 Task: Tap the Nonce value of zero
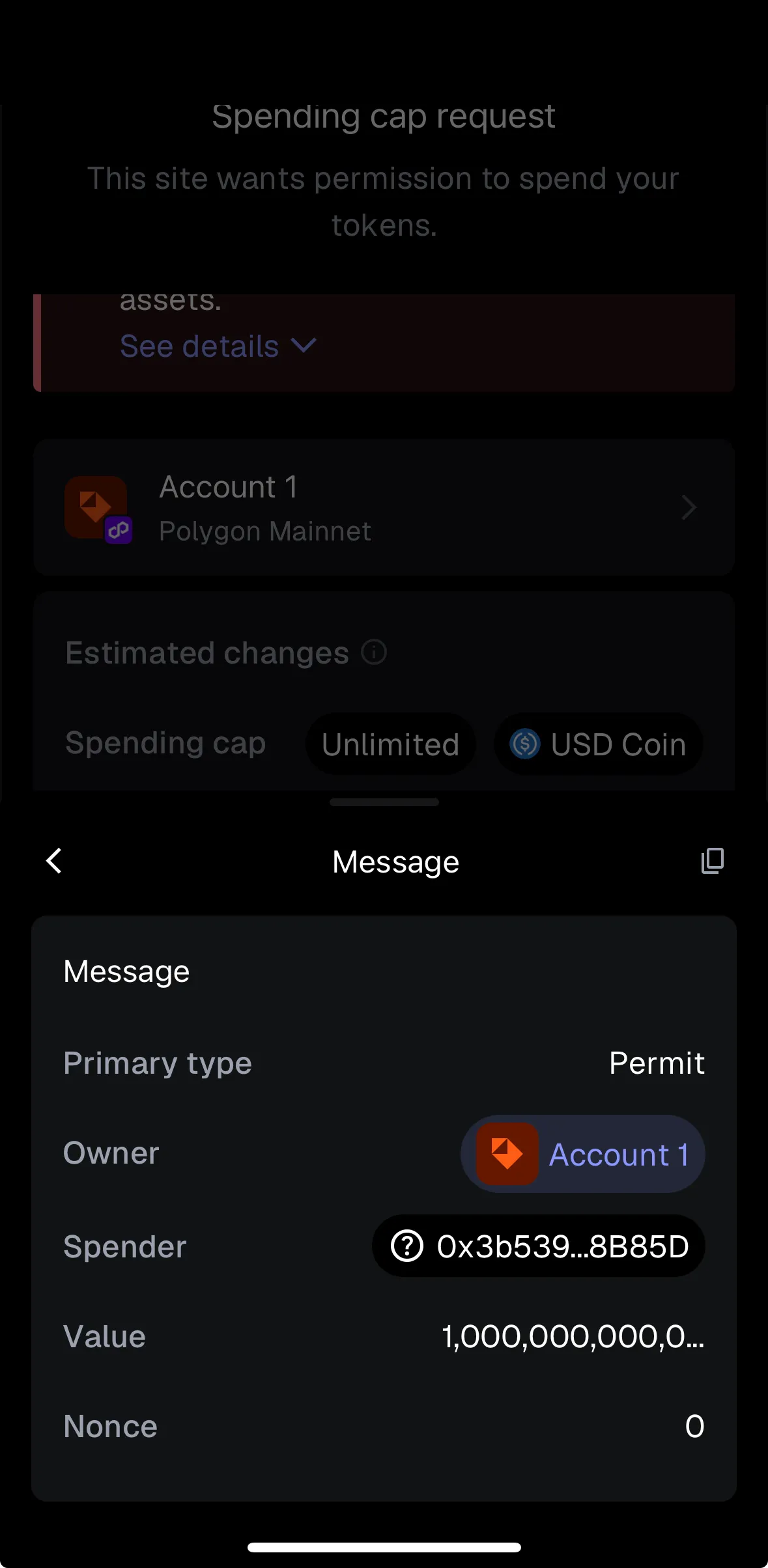click(694, 1426)
